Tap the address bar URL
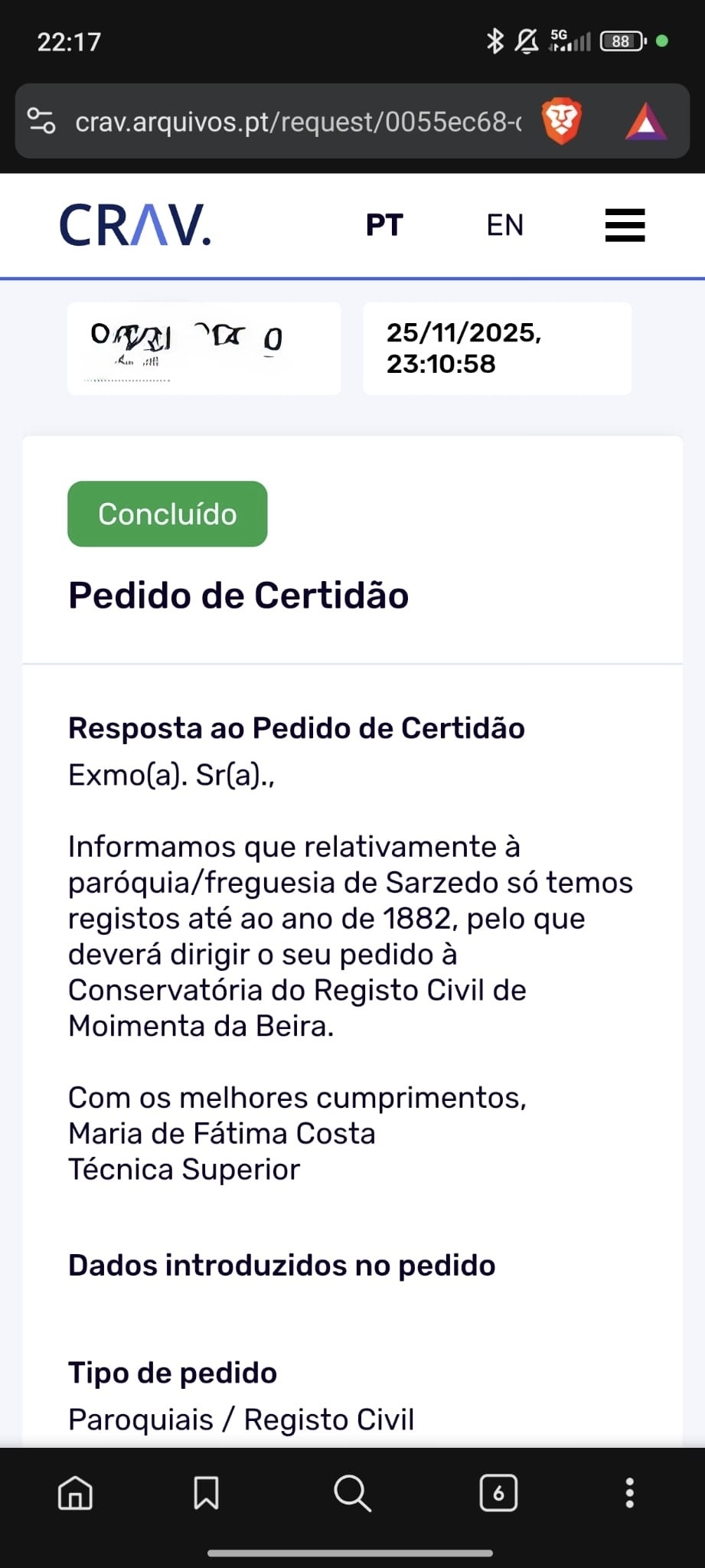The height and width of the screenshot is (1568, 705). [x=299, y=122]
